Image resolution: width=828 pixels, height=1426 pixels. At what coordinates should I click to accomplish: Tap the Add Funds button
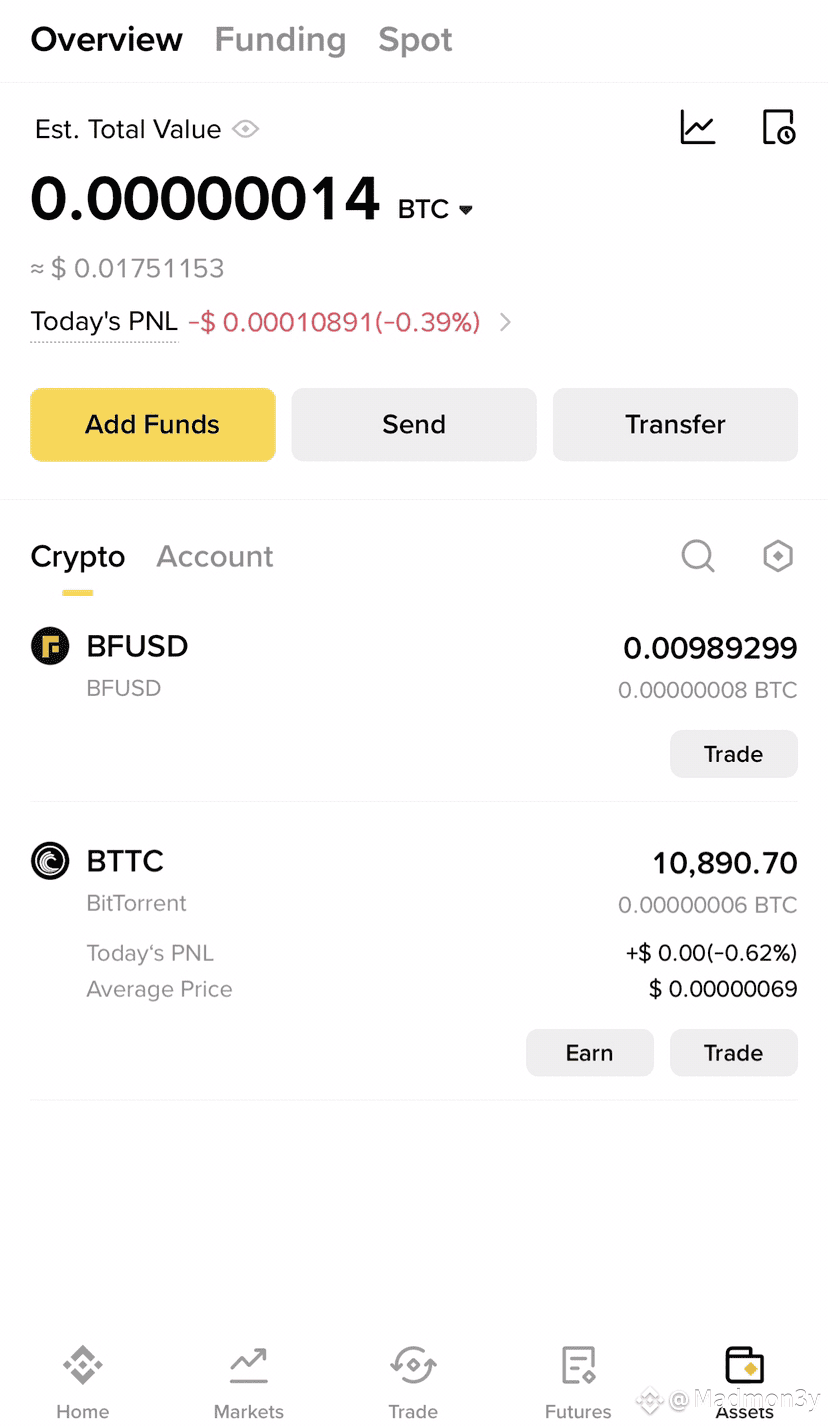coord(153,425)
